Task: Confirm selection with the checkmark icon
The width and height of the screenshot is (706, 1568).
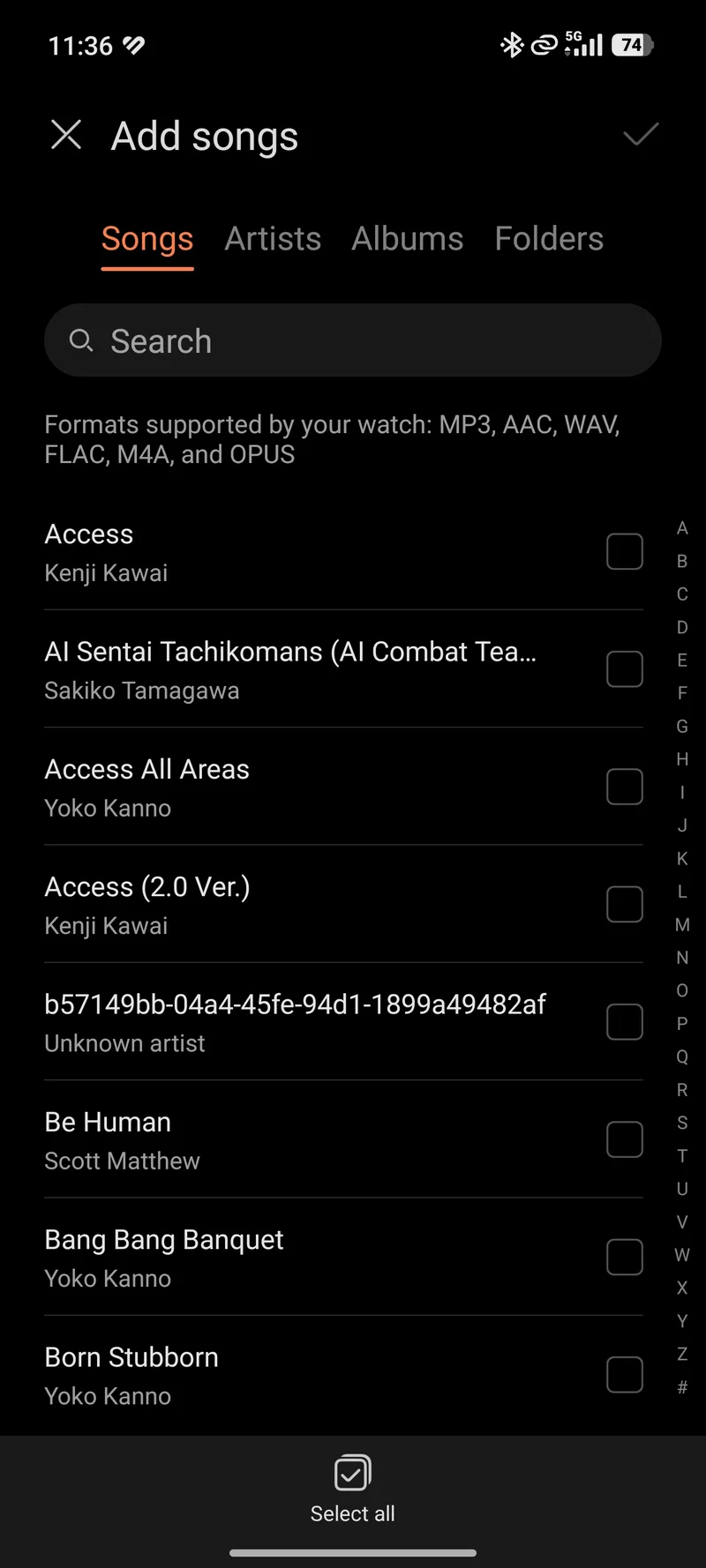Action: click(641, 134)
